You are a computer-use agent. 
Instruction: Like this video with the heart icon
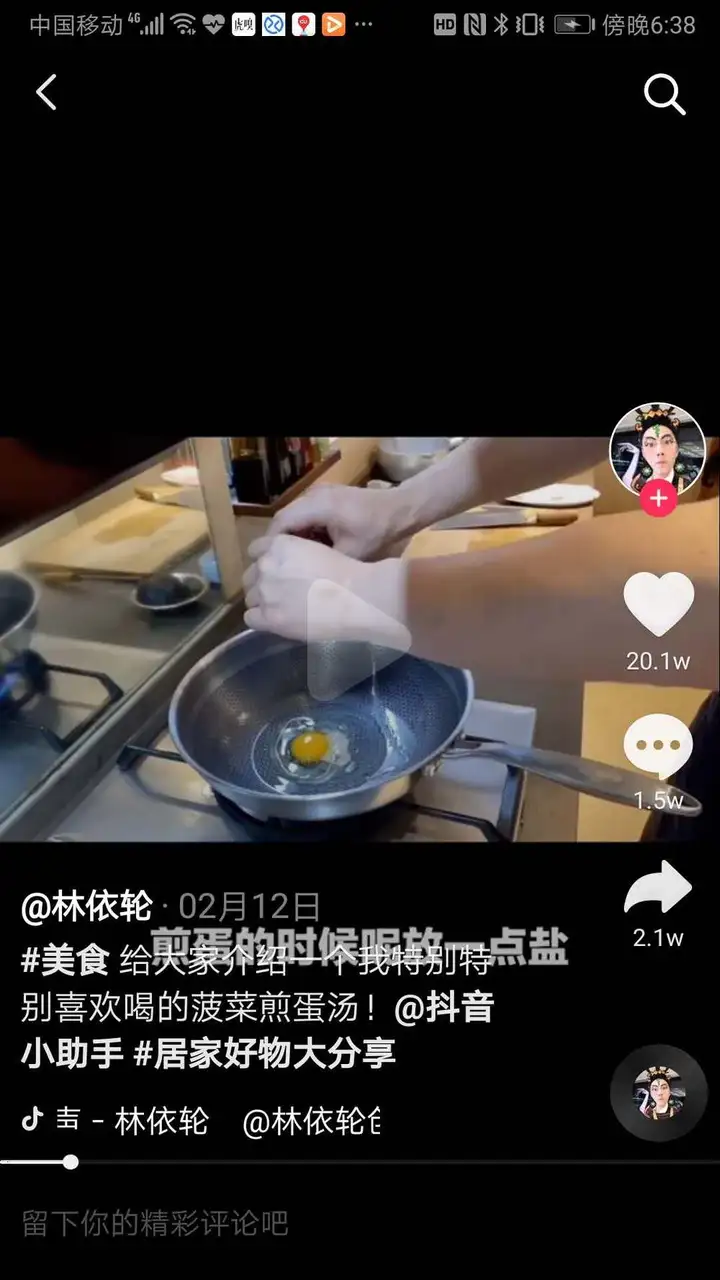pos(658,606)
